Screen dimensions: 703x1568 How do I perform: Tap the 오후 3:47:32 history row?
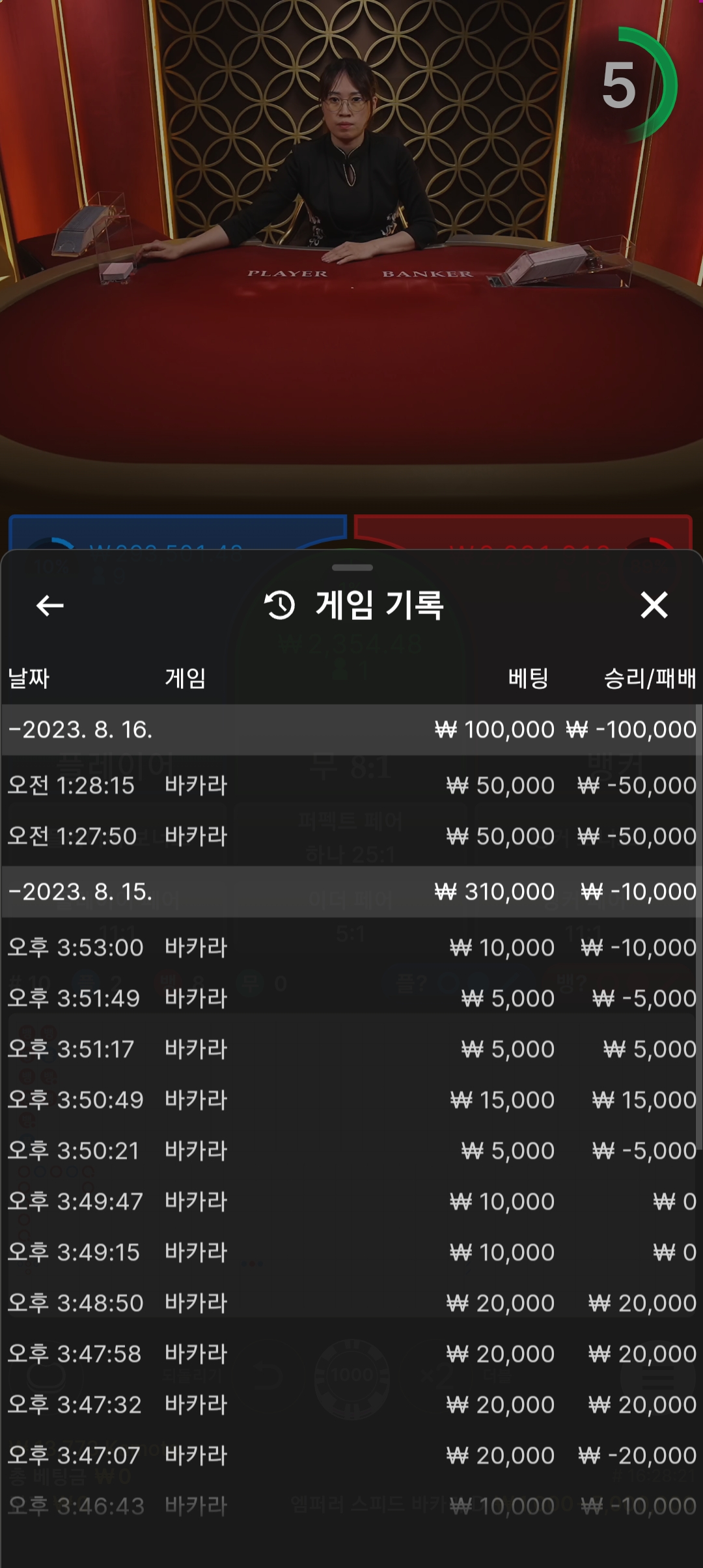pos(351,1405)
